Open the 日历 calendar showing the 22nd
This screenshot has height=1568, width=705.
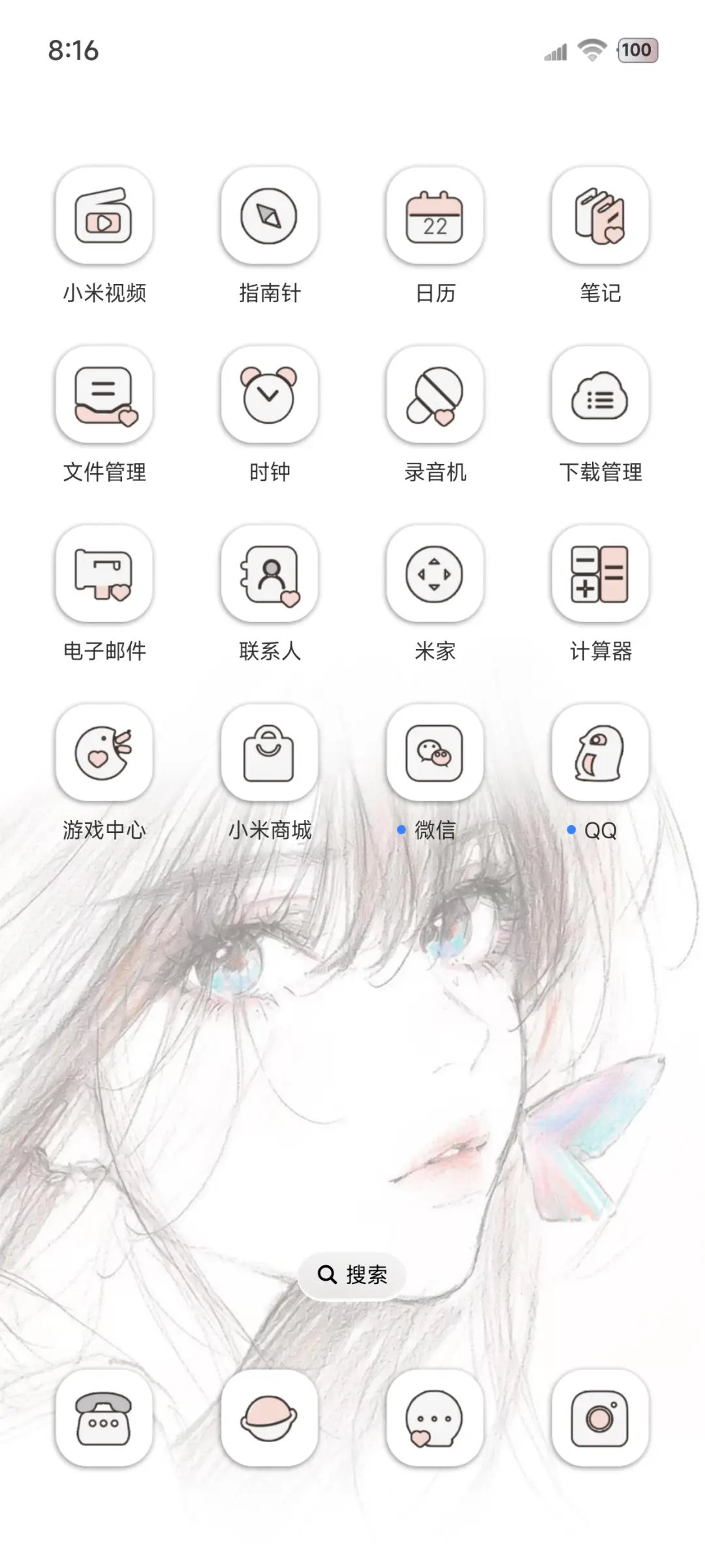pyautogui.click(x=435, y=217)
